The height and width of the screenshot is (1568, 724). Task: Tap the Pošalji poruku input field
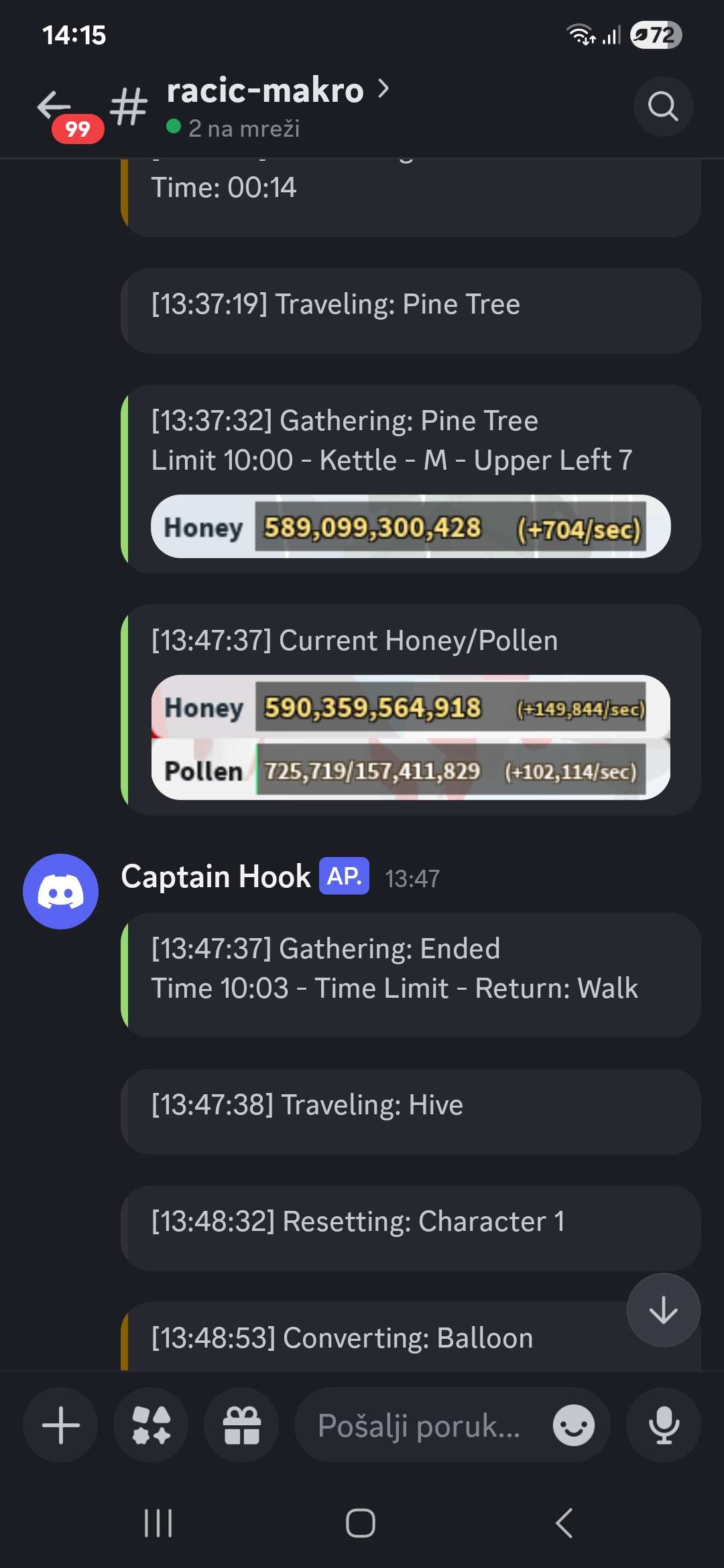419,1425
